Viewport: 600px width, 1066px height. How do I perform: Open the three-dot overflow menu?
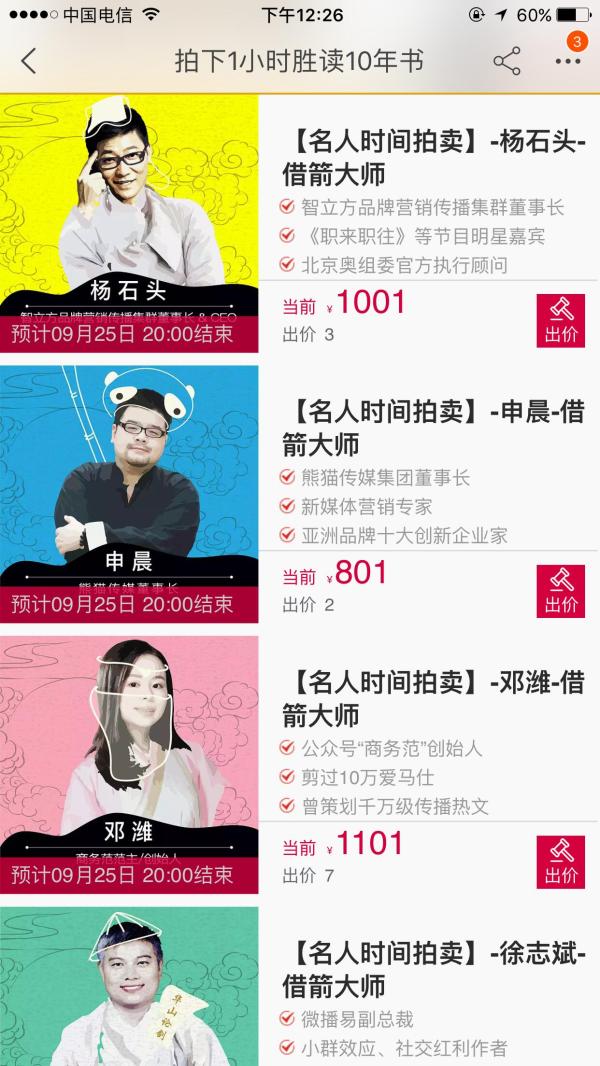(x=567, y=61)
